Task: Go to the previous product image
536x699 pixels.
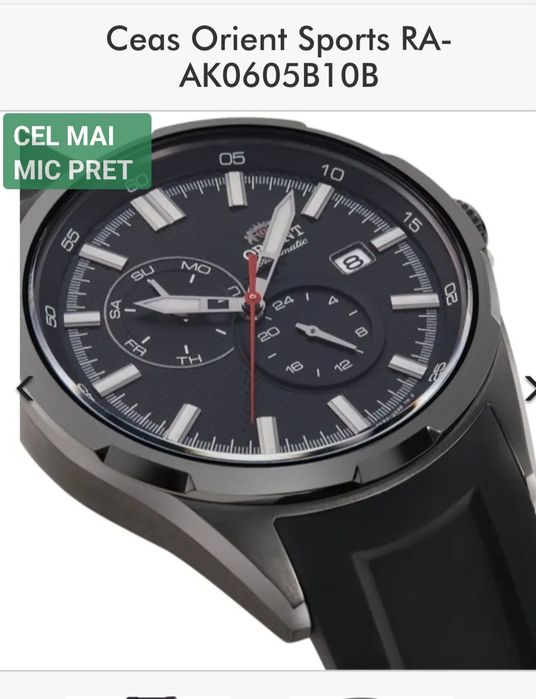Action: [25, 388]
